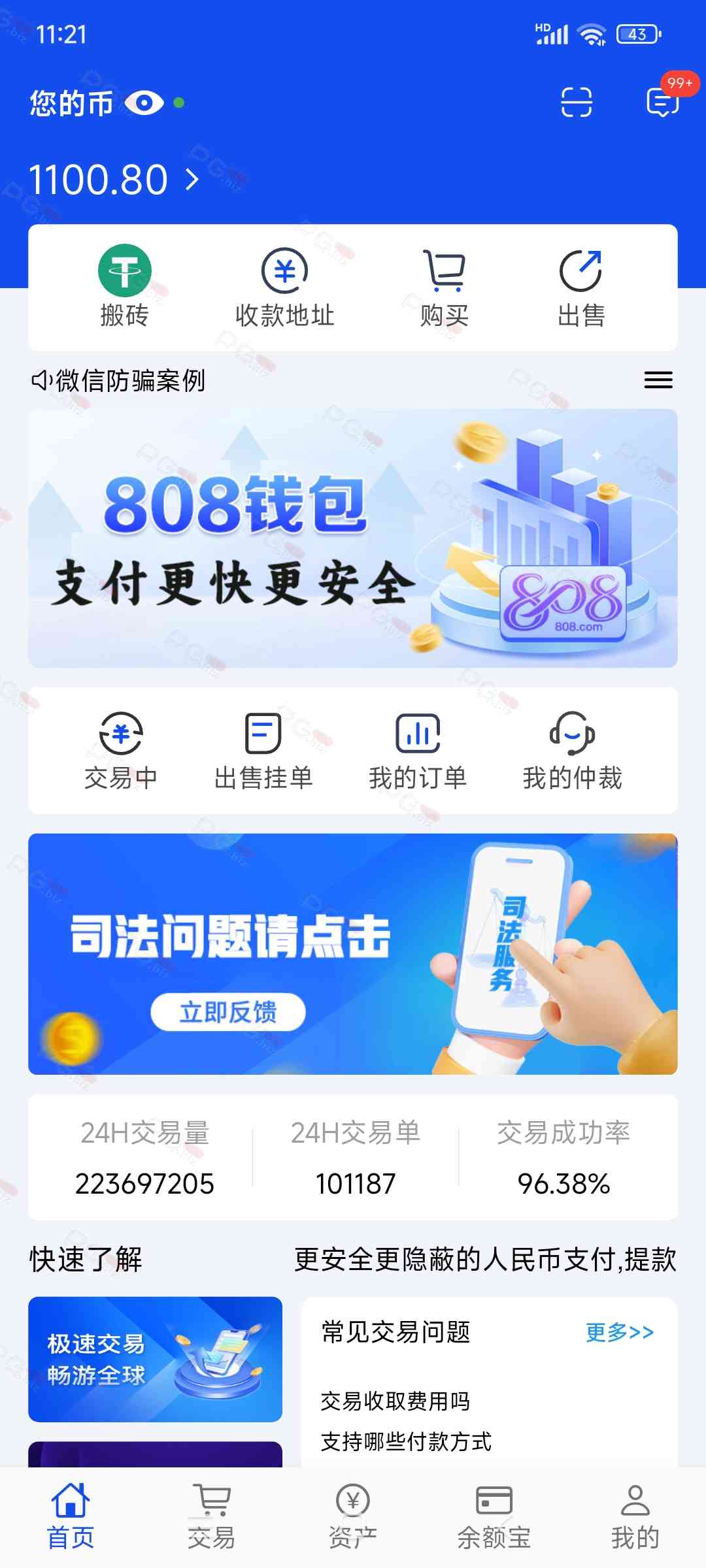Tap the 立即反馈 button
Screen dimensions: 706x1568
[x=228, y=1012]
